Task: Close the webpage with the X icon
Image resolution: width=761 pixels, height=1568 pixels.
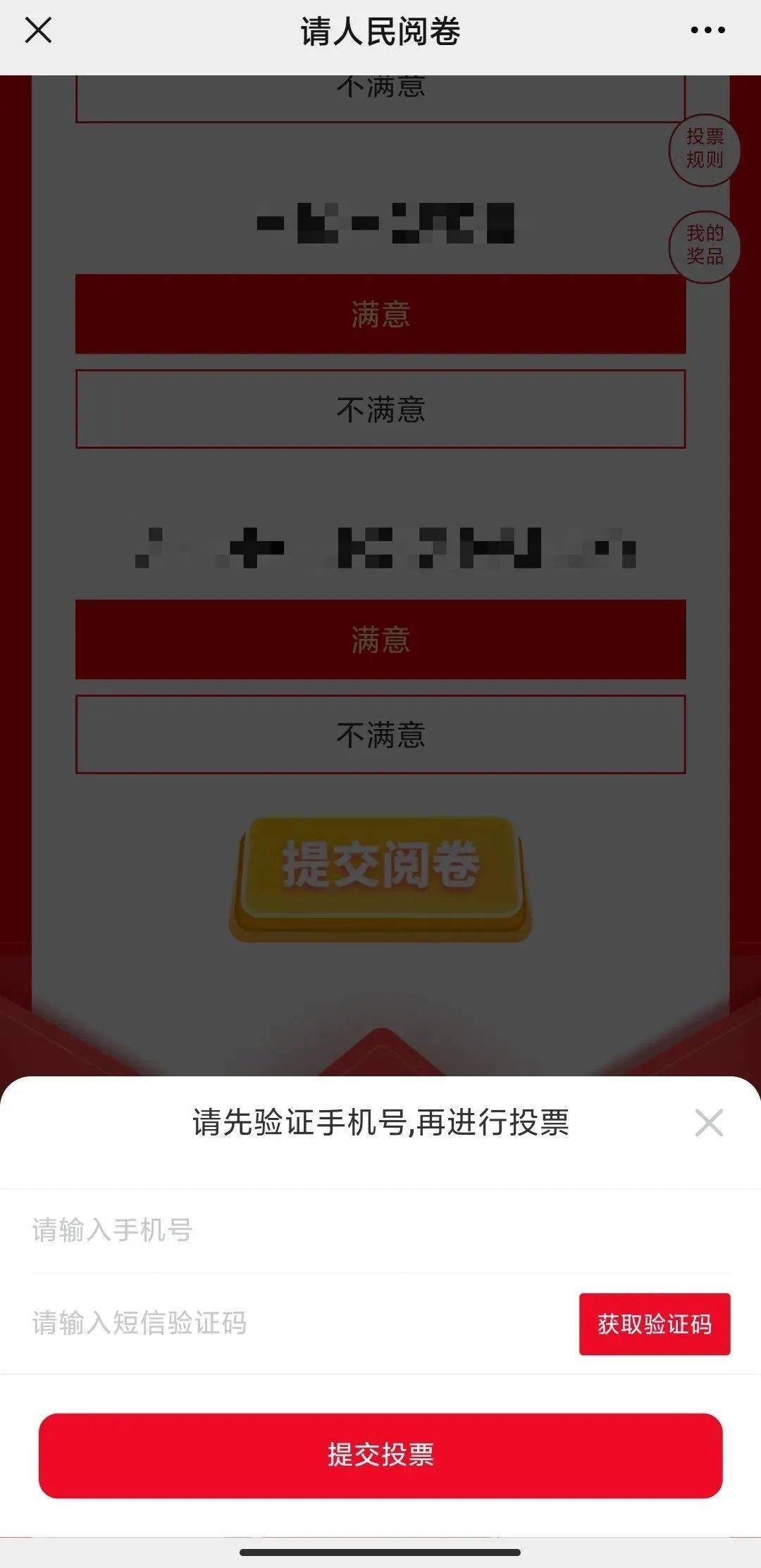Action: pos(37,31)
